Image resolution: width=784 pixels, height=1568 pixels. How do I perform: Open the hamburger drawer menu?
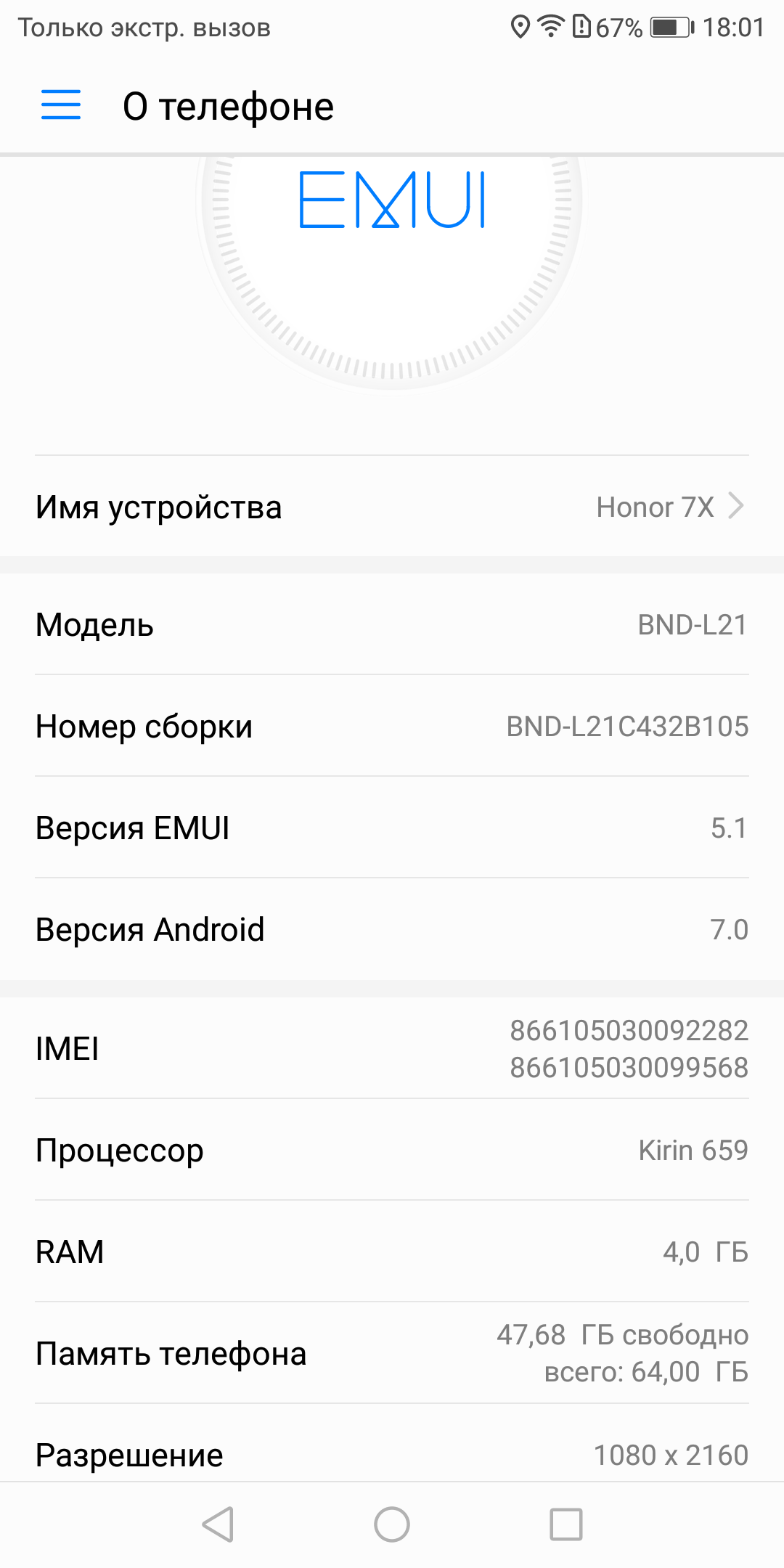(x=61, y=105)
